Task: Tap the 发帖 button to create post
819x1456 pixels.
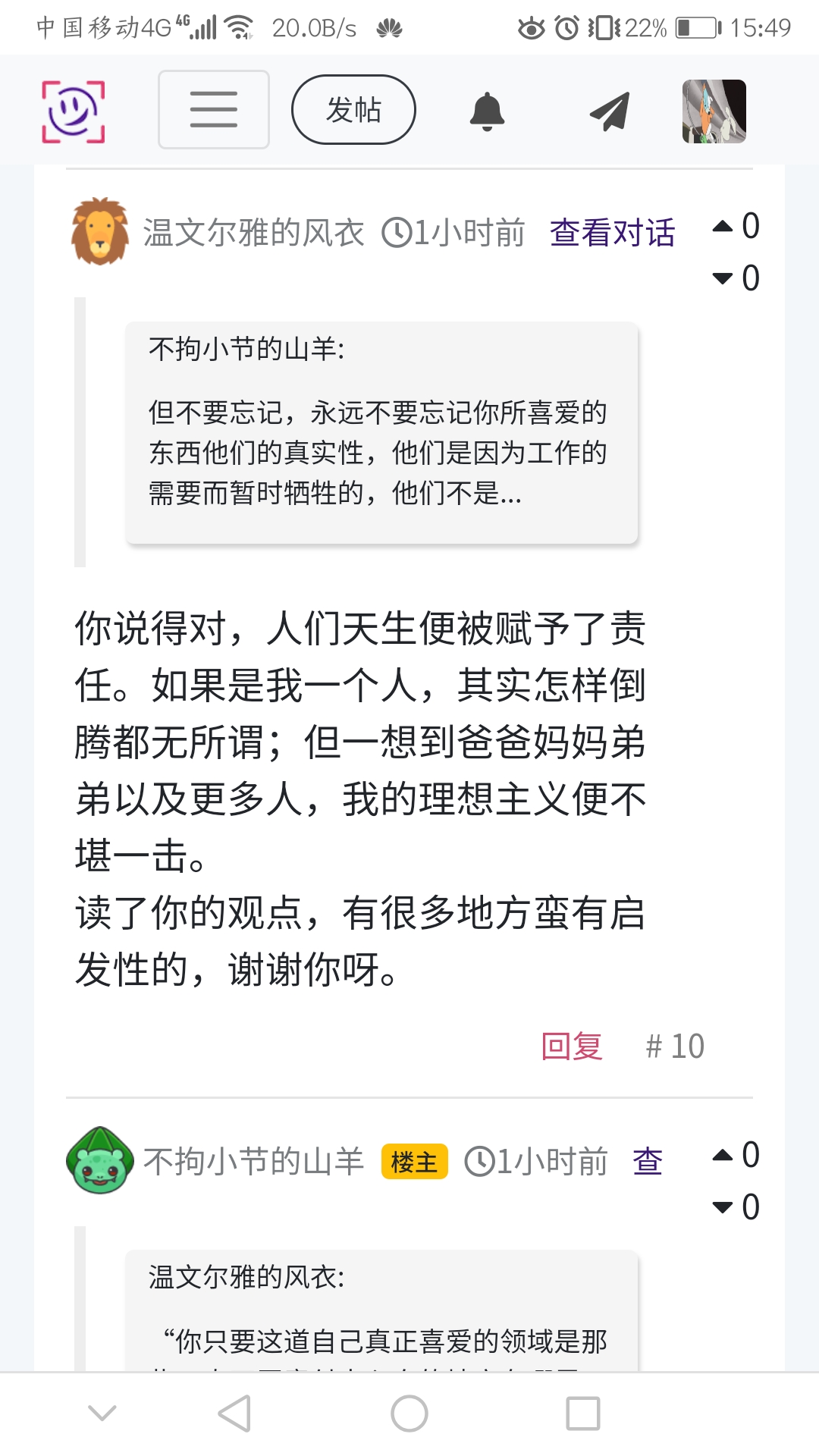Action: [353, 110]
